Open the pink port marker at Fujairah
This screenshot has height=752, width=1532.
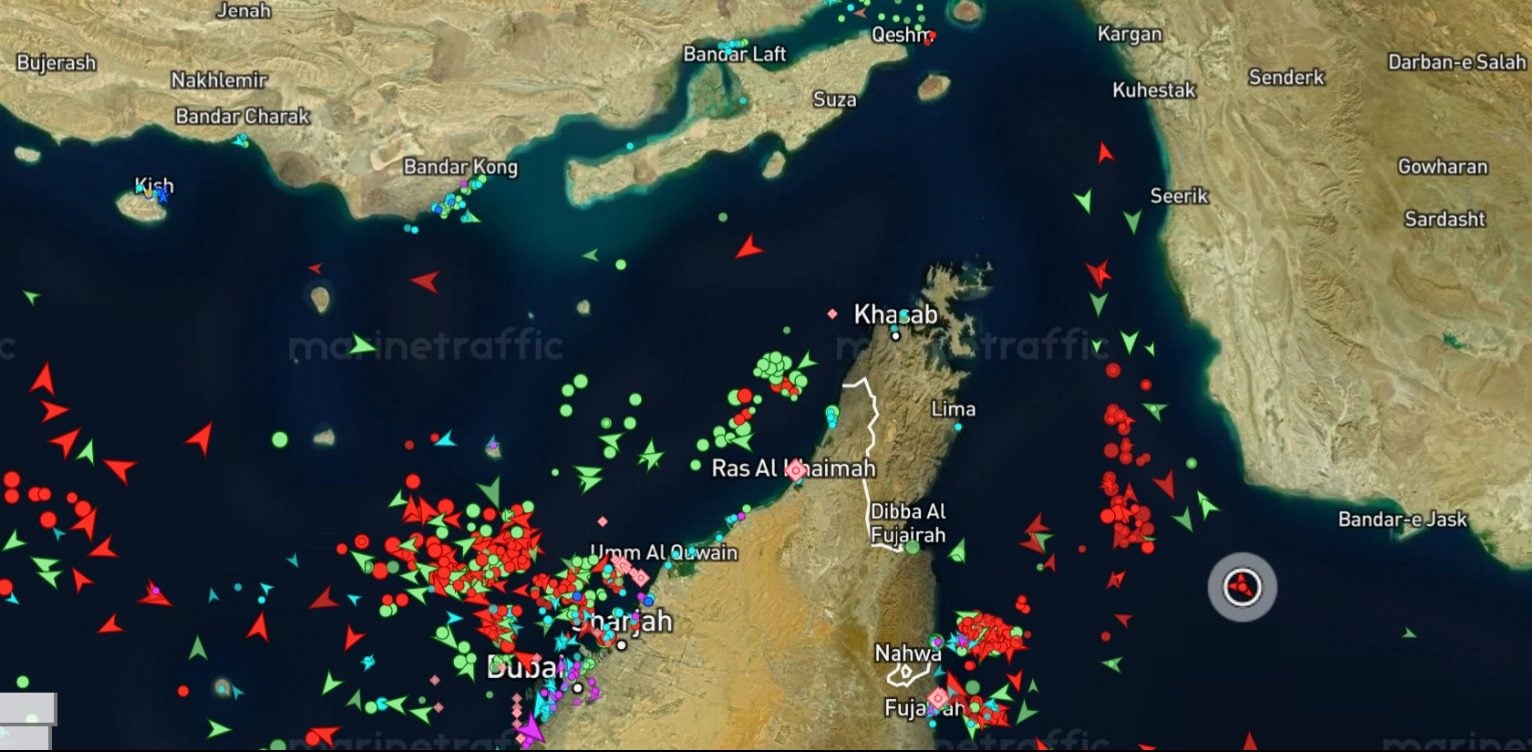(938, 696)
